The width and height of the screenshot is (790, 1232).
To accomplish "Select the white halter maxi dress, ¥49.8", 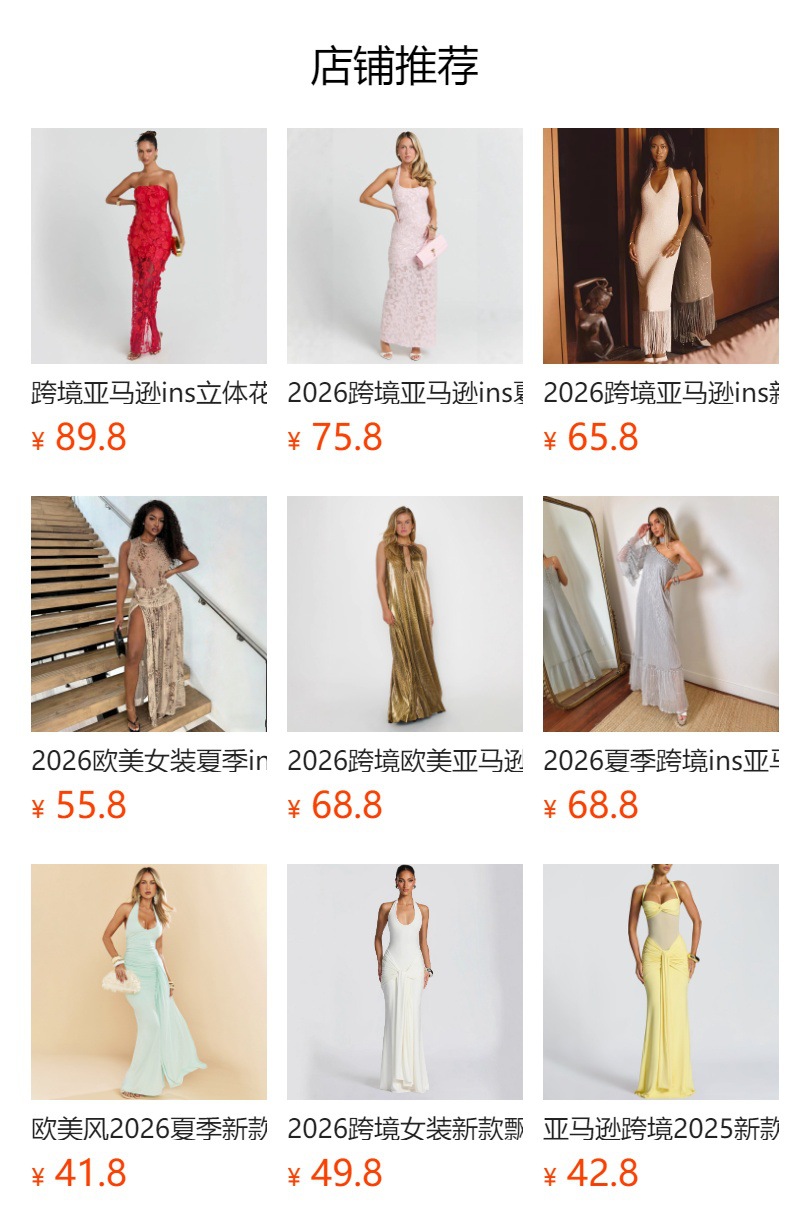I will tap(405, 982).
